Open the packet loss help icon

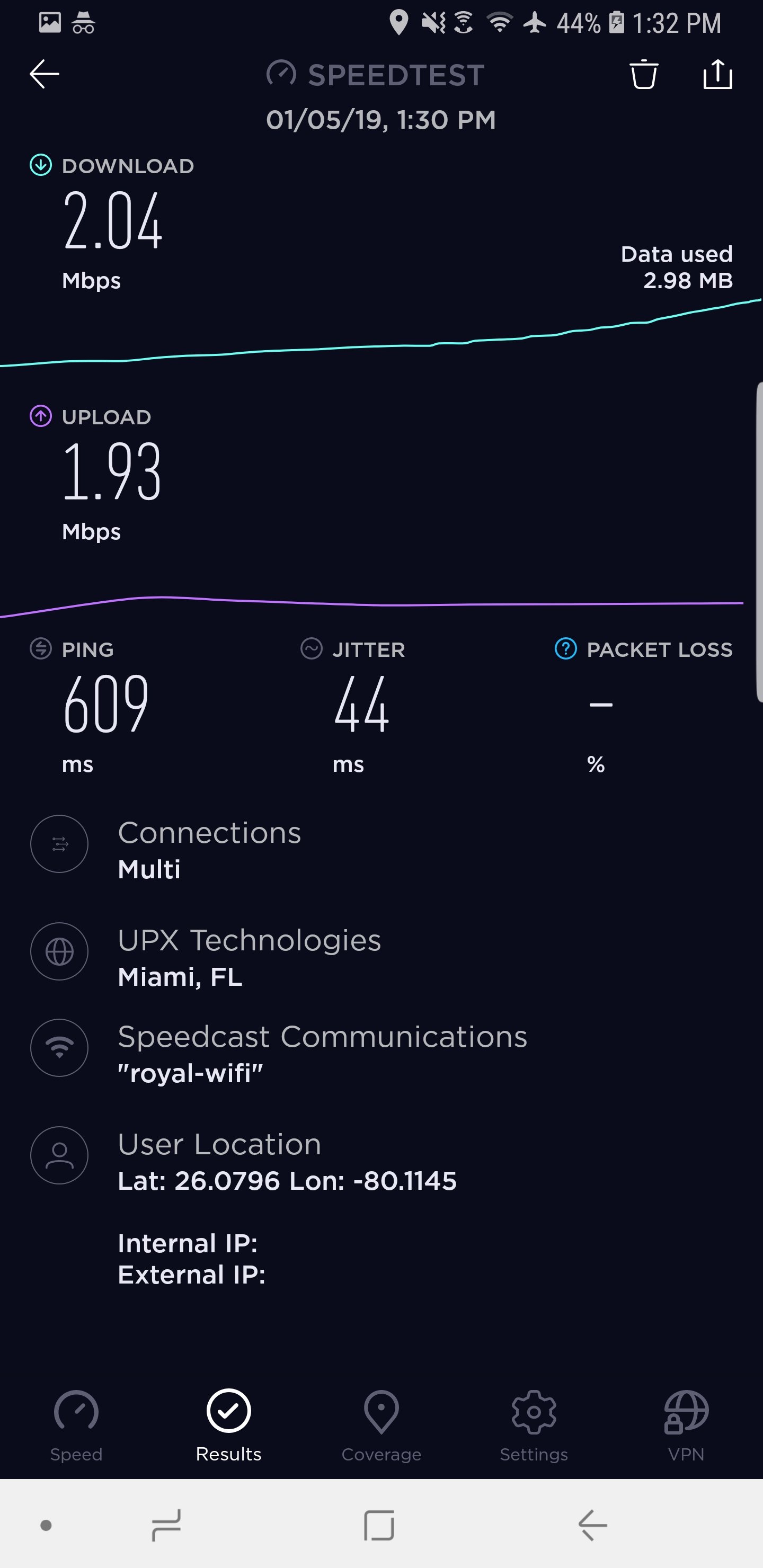(566, 649)
